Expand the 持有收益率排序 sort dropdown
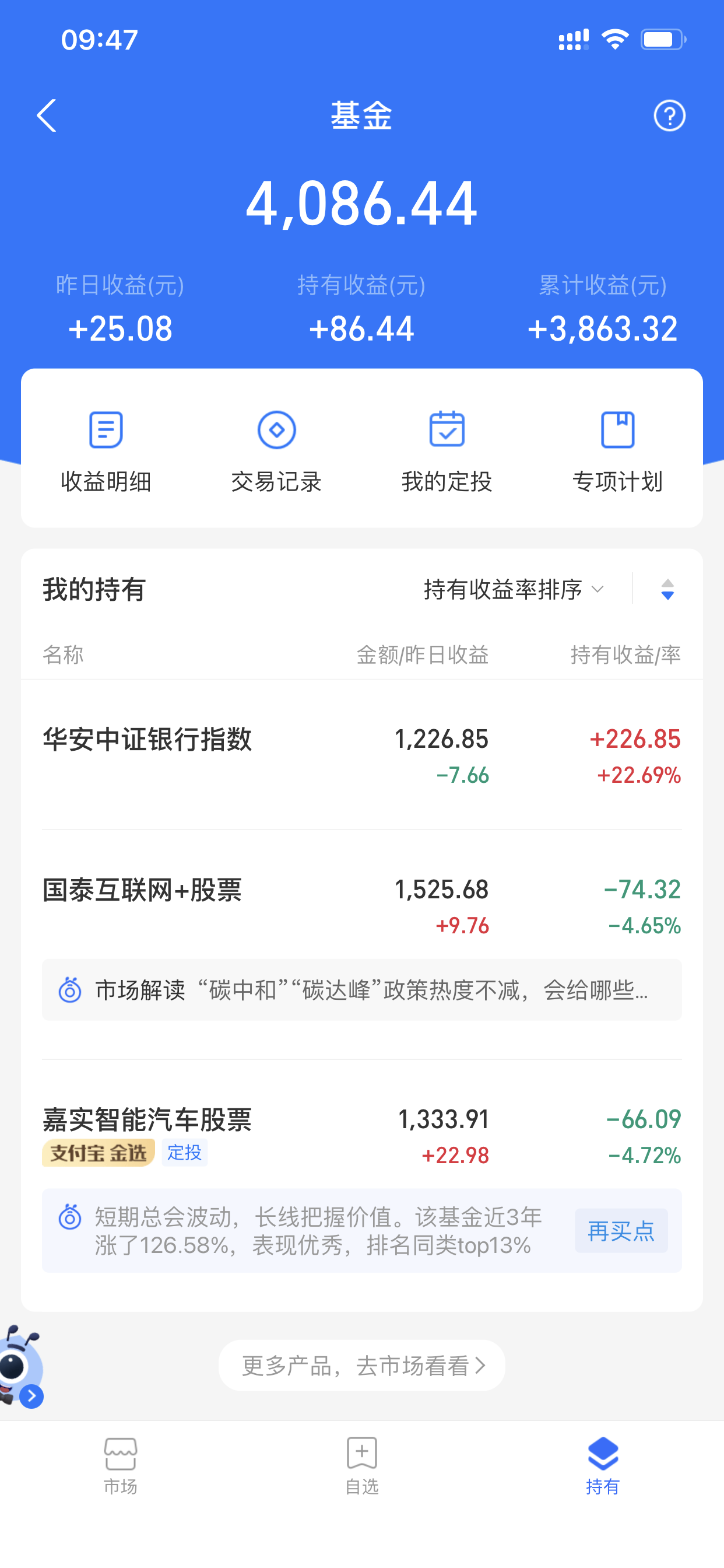This screenshot has width=724, height=1568. pos(514,589)
